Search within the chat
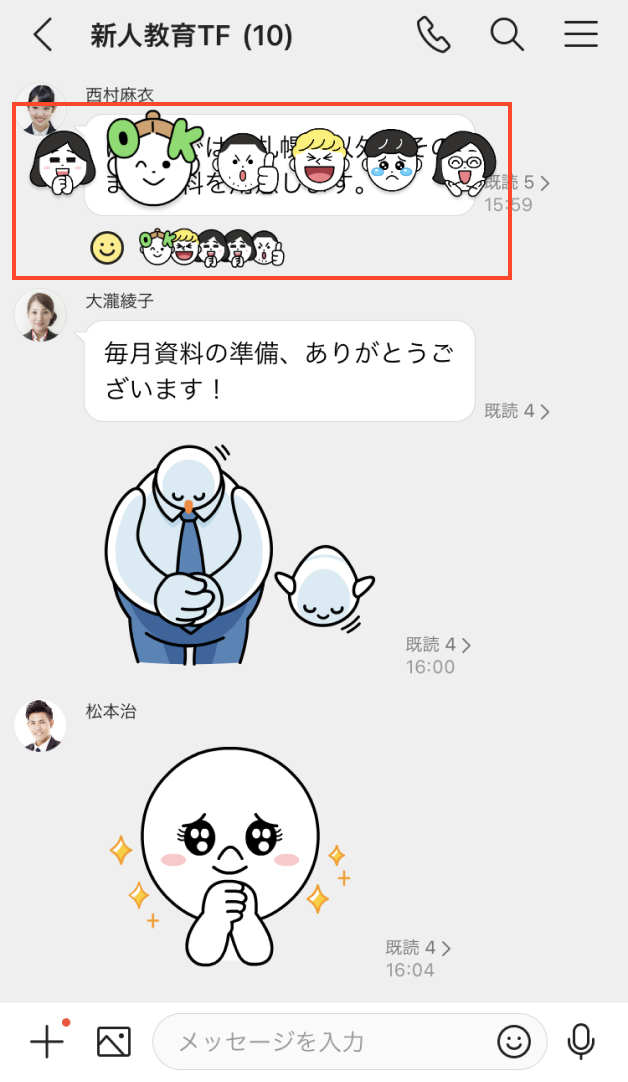The height and width of the screenshot is (1082, 628). click(507, 36)
